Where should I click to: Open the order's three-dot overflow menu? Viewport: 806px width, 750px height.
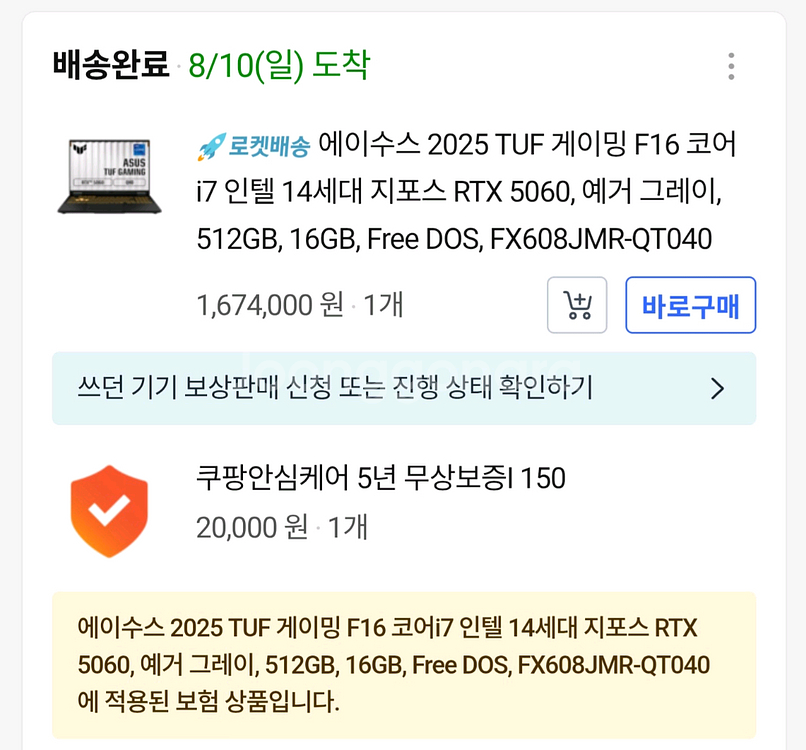pyautogui.click(x=731, y=66)
